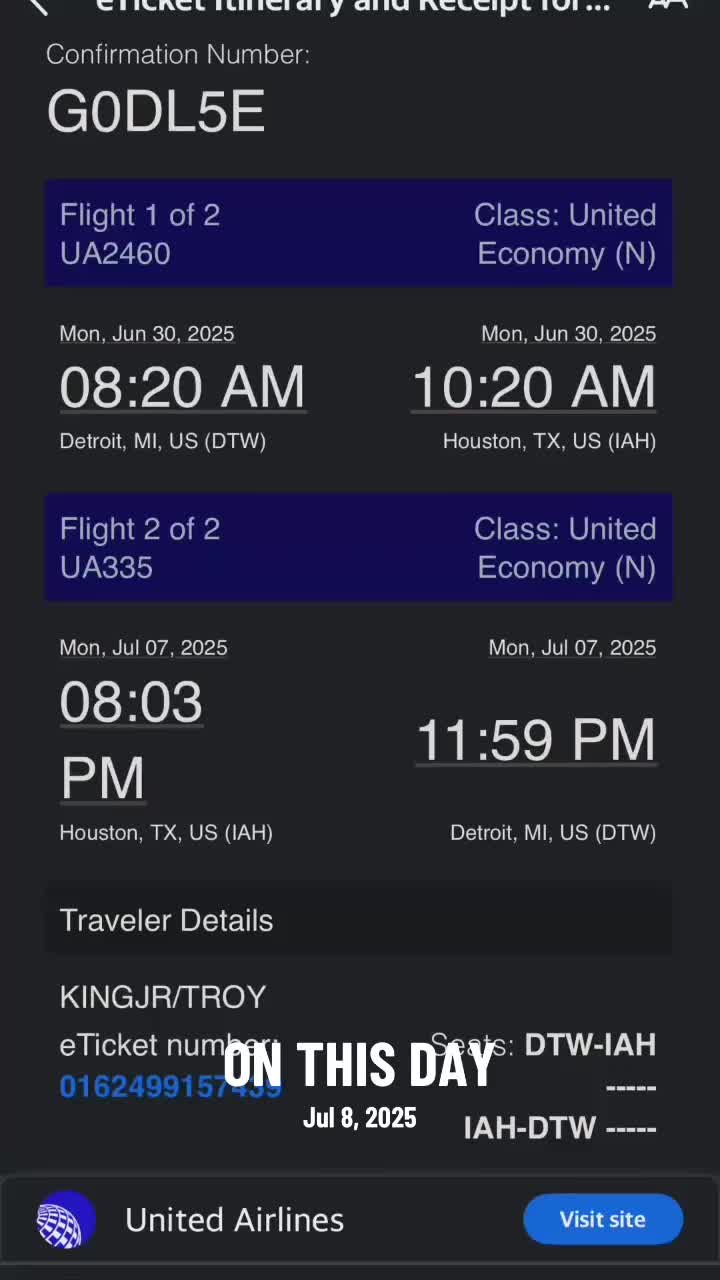
Task: Open the blue eTicket number link
Action: pyautogui.click(x=170, y=1087)
